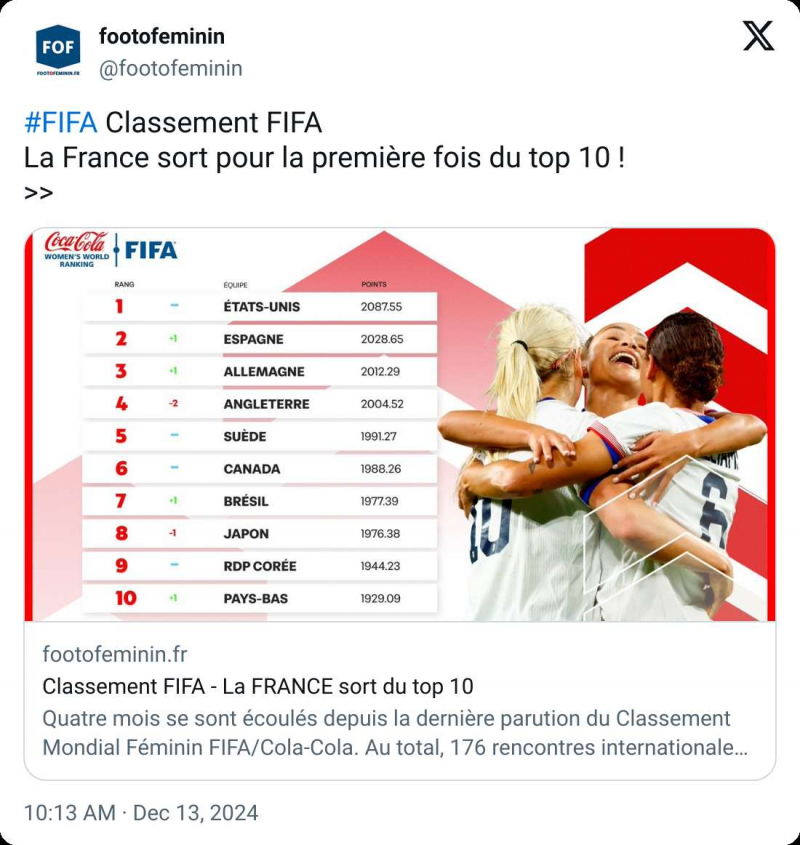
Task: Open the Classement FIFA ranking image card
Action: (400, 425)
